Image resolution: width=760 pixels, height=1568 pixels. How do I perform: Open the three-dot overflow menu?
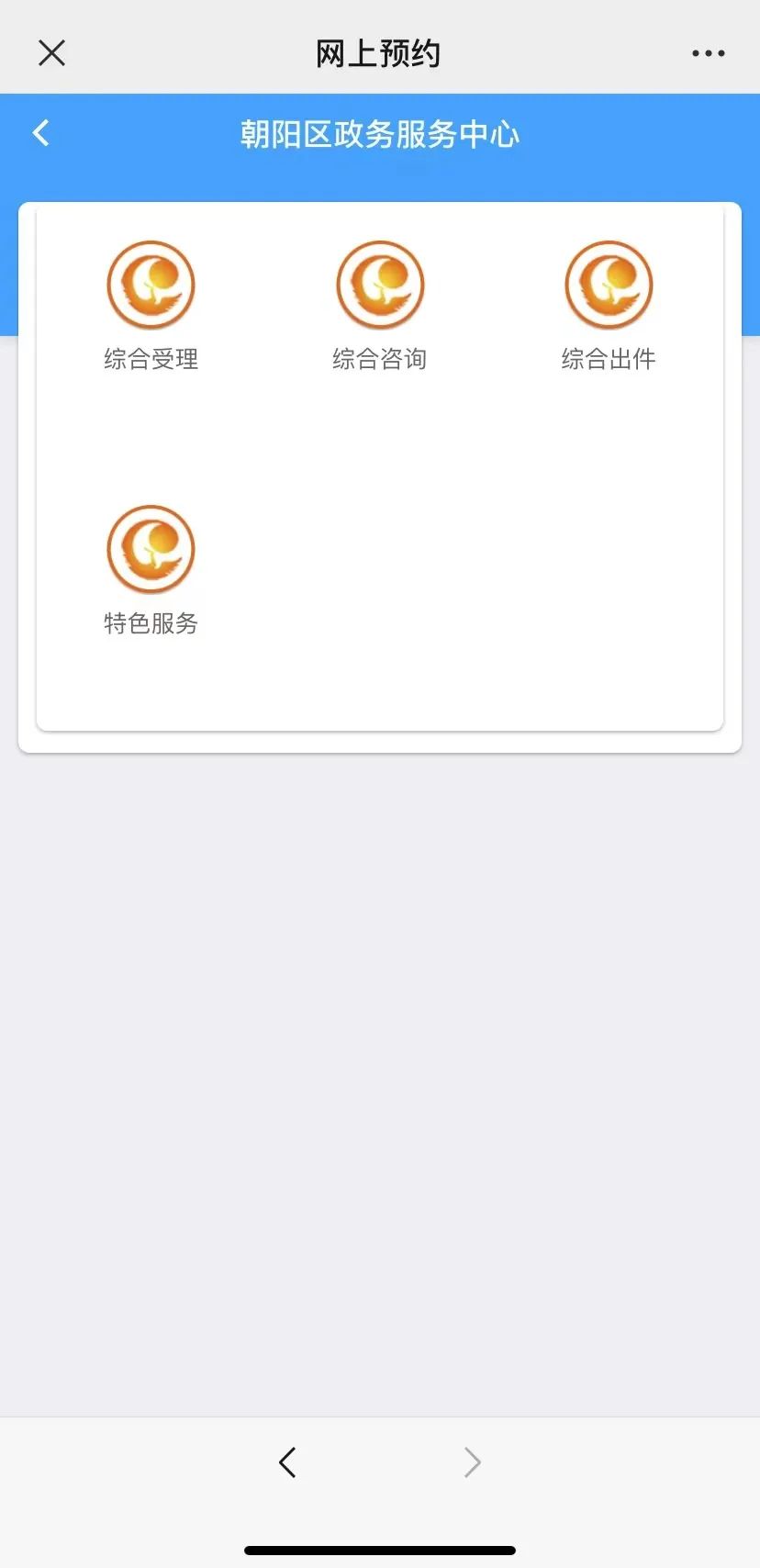(x=708, y=53)
